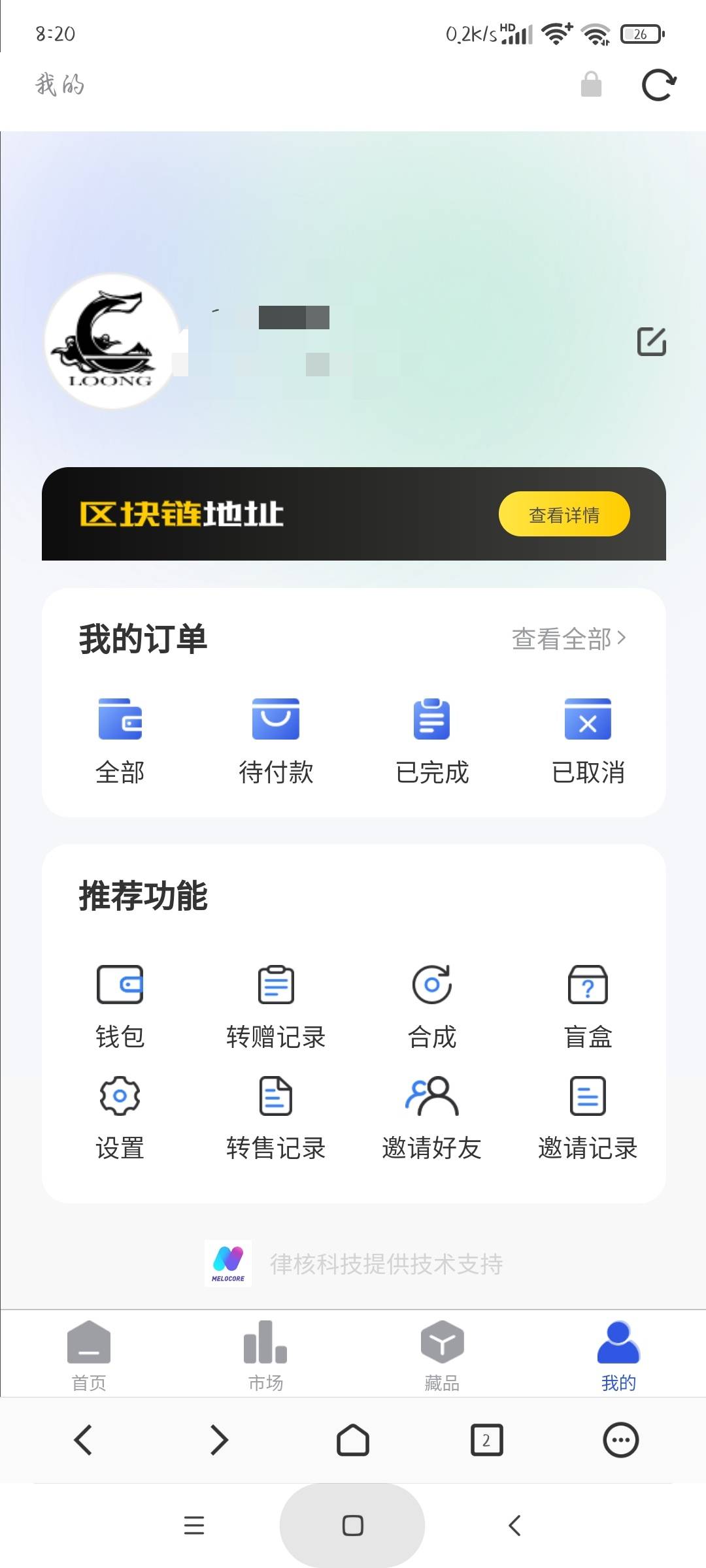Open 待付款 orders
The image size is (706, 1568).
tap(276, 742)
